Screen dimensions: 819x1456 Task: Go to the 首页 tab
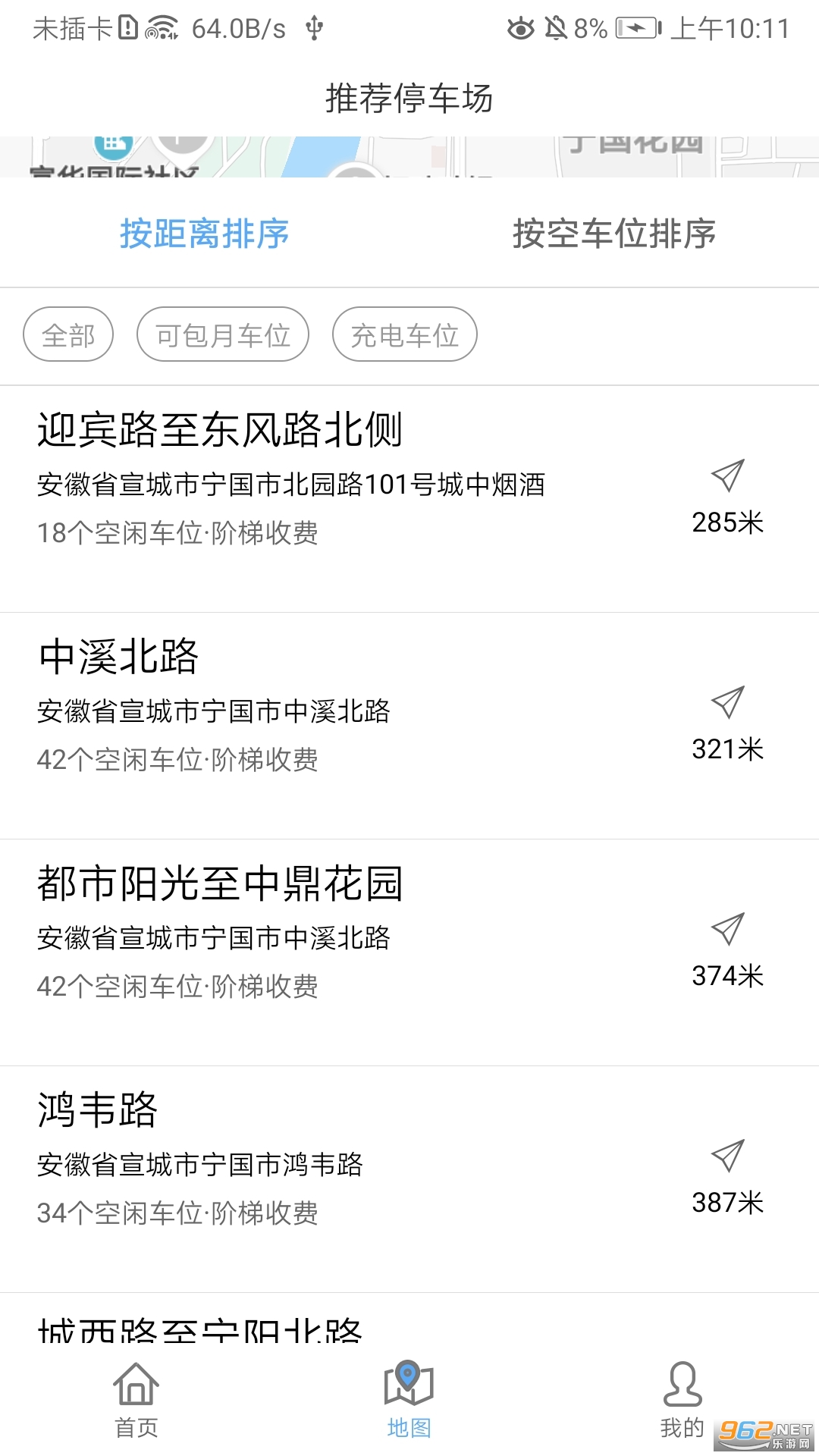(x=136, y=1401)
